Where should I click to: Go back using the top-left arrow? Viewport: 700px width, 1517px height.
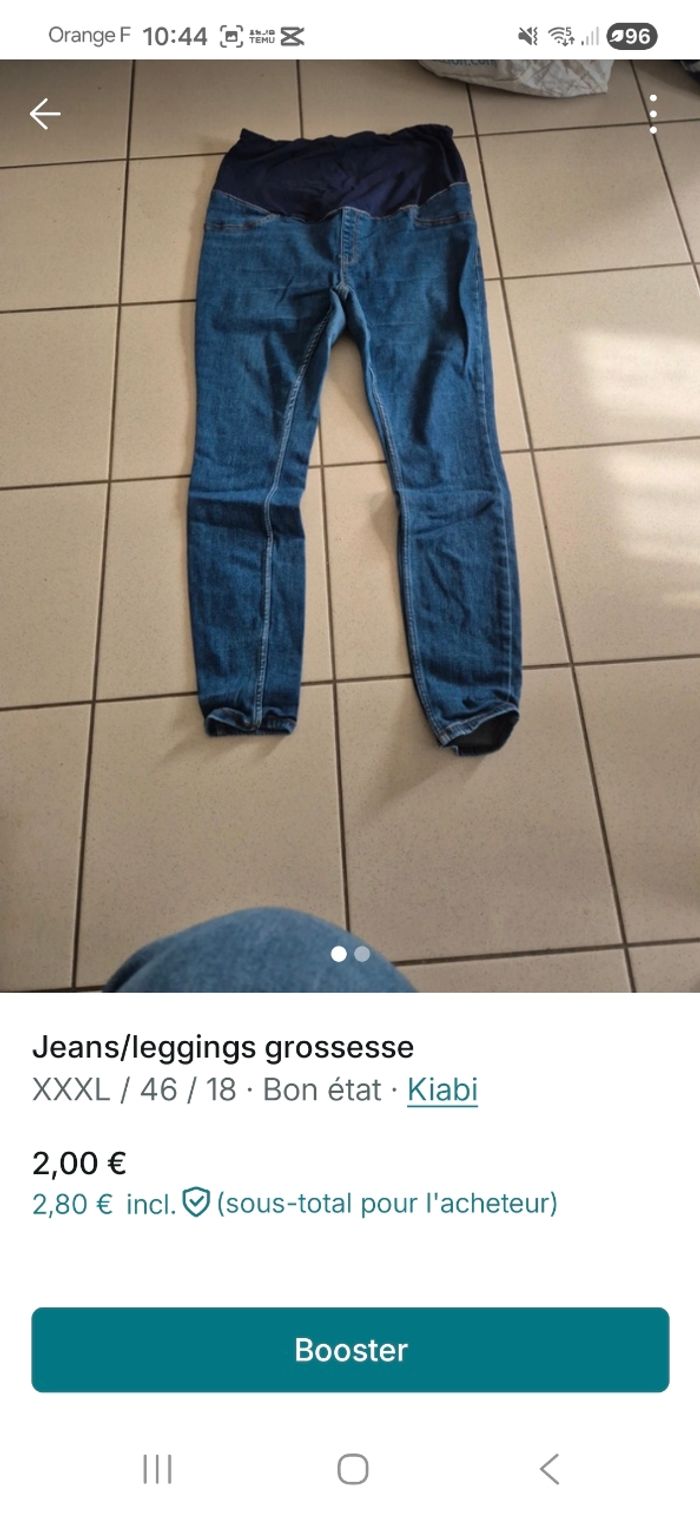pyautogui.click(x=45, y=114)
